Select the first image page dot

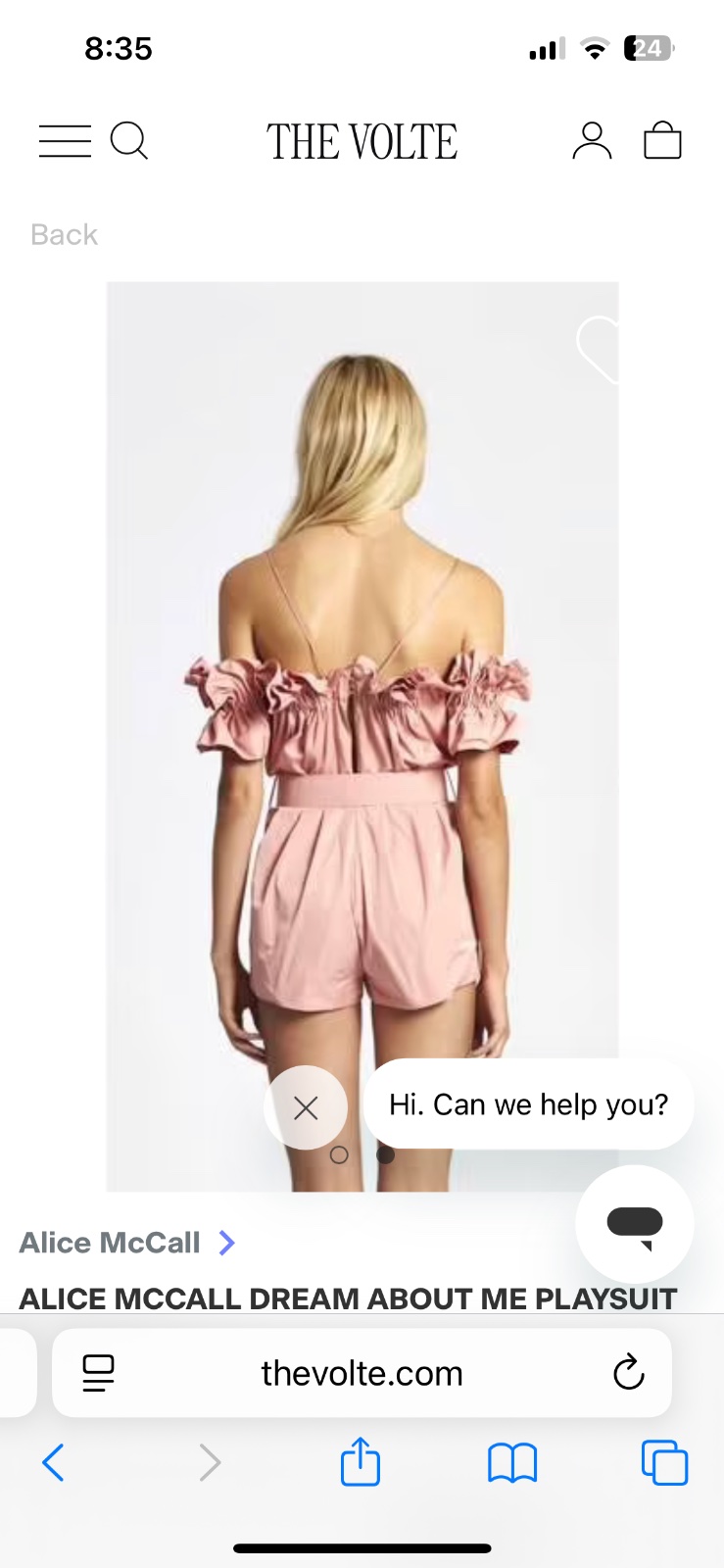click(x=339, y=1155)
